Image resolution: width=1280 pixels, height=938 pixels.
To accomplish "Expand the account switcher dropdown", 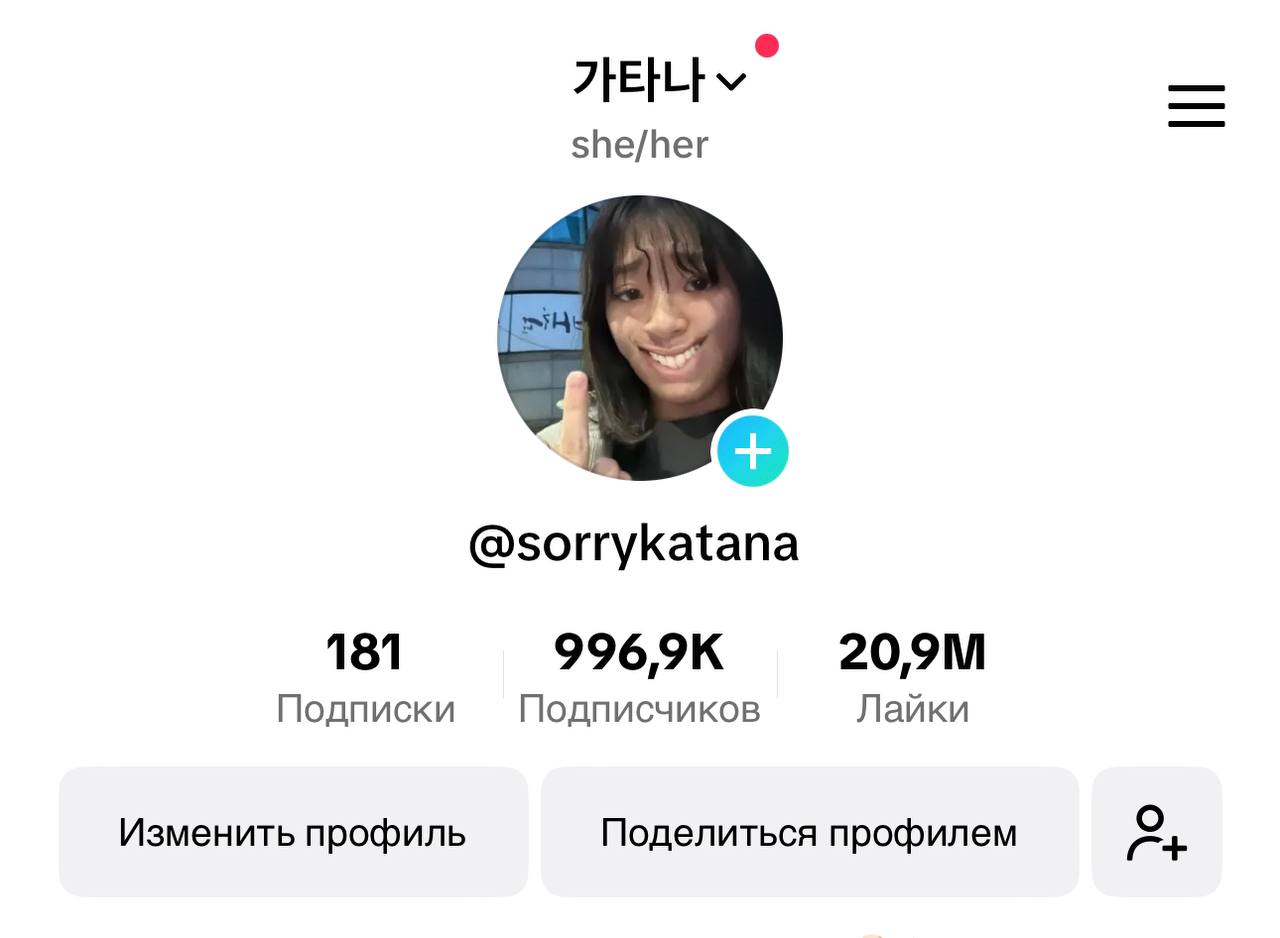I will (x=732, y=81).
